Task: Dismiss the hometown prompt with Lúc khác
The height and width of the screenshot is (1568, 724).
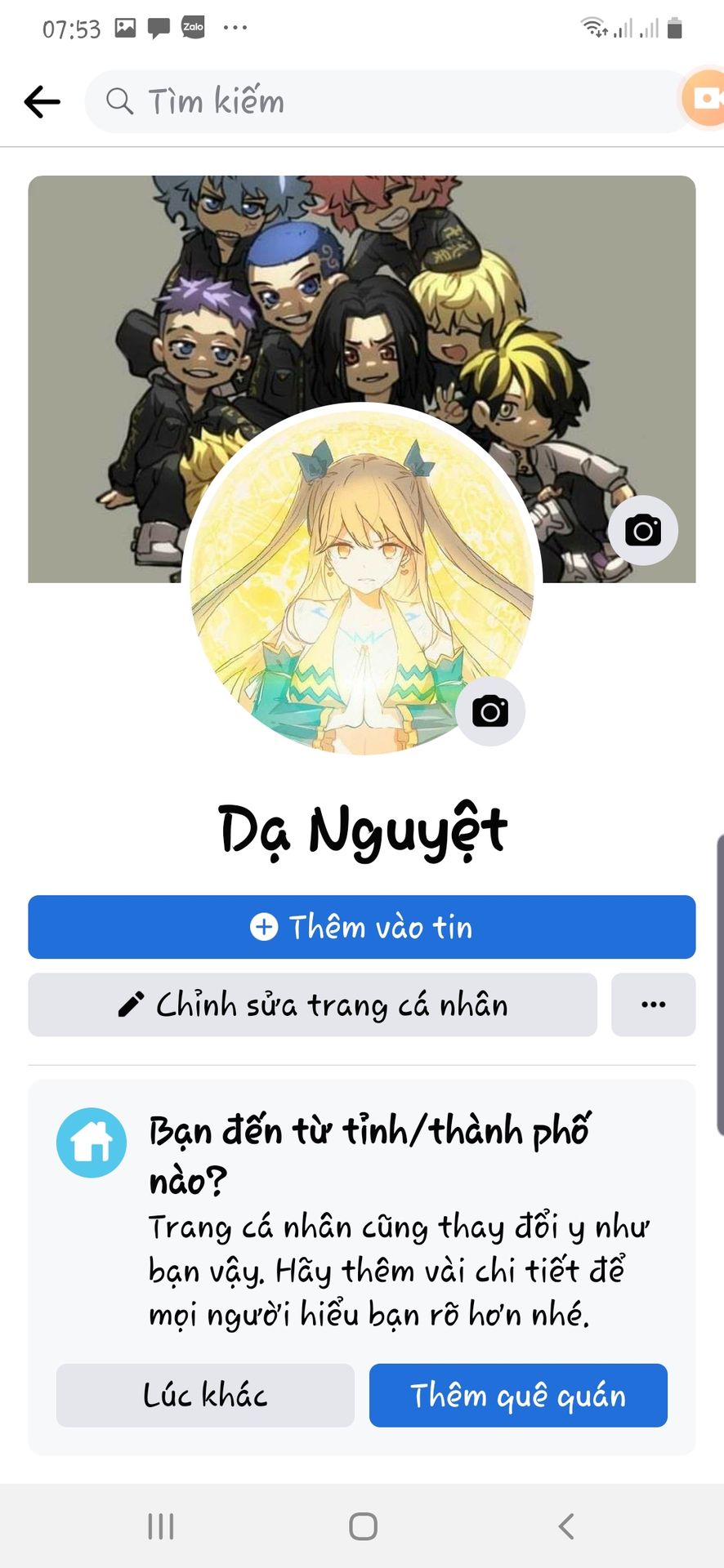Action: click(205, 1396)
